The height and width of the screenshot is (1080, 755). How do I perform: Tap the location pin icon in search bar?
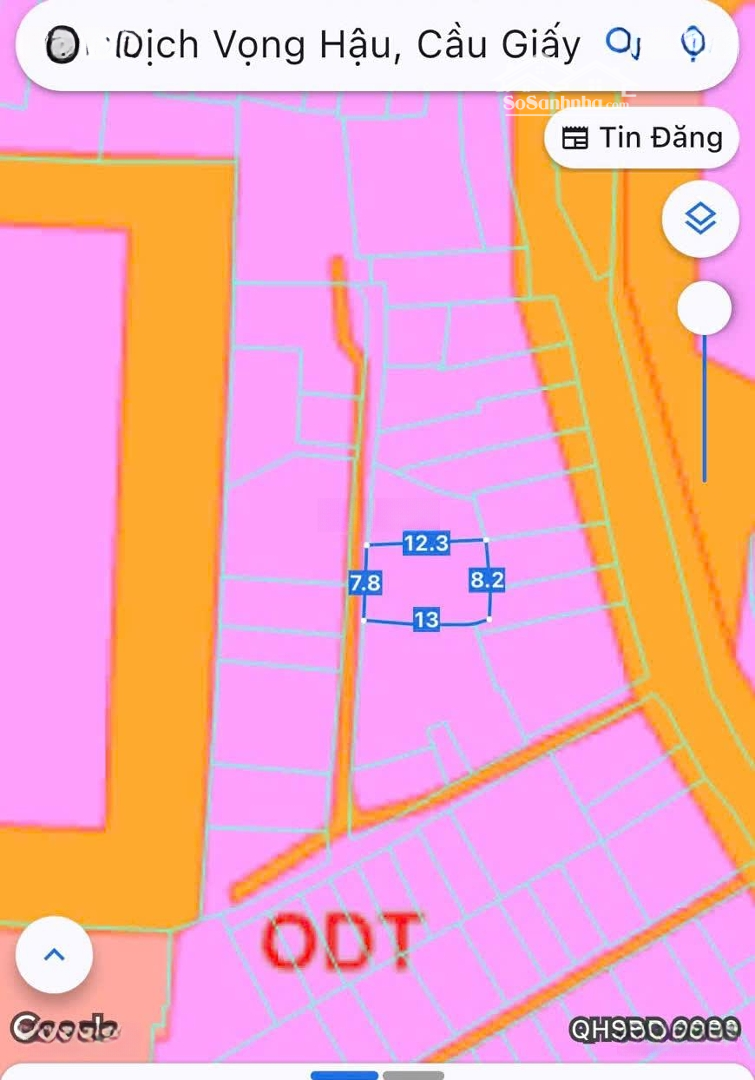click(x=693, y=43)
